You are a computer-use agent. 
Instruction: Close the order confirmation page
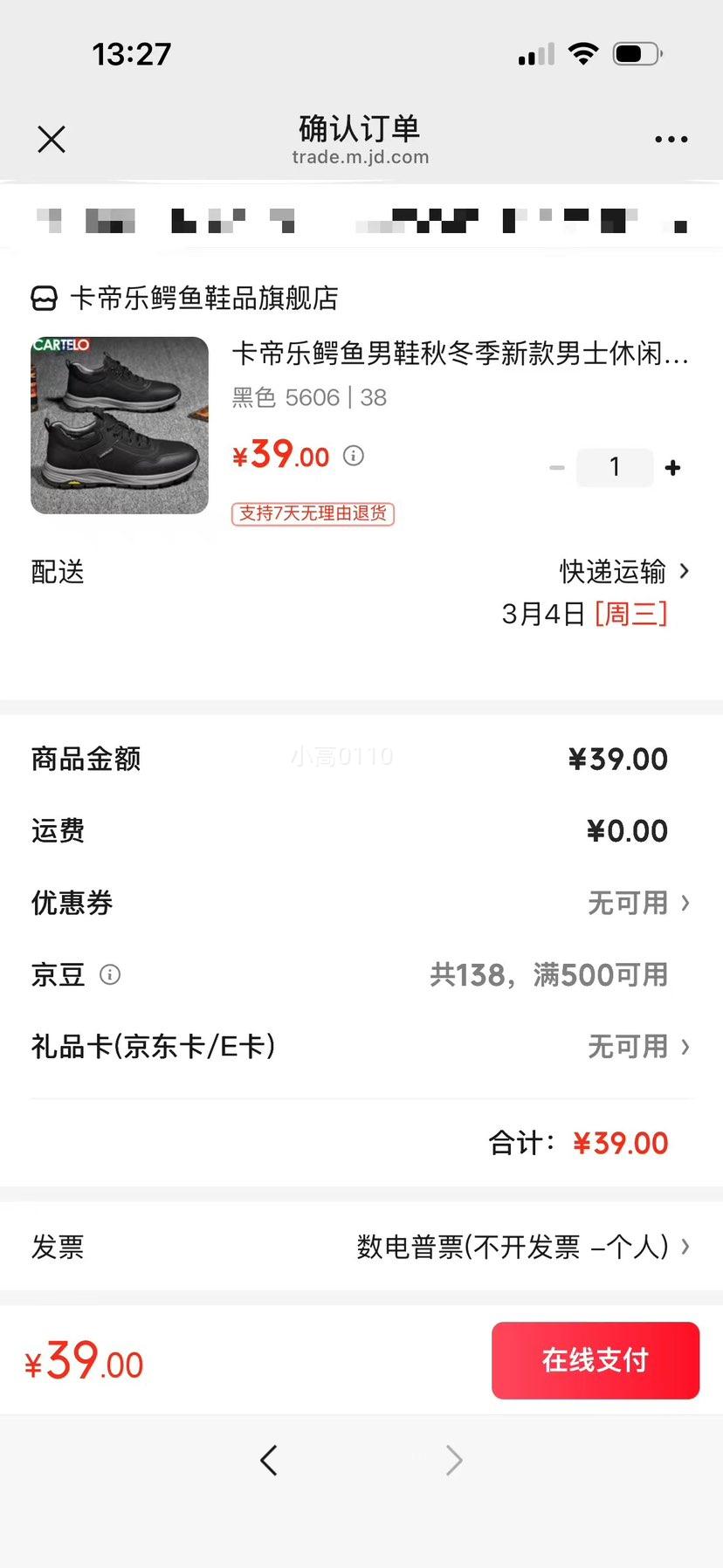(52, 139)
